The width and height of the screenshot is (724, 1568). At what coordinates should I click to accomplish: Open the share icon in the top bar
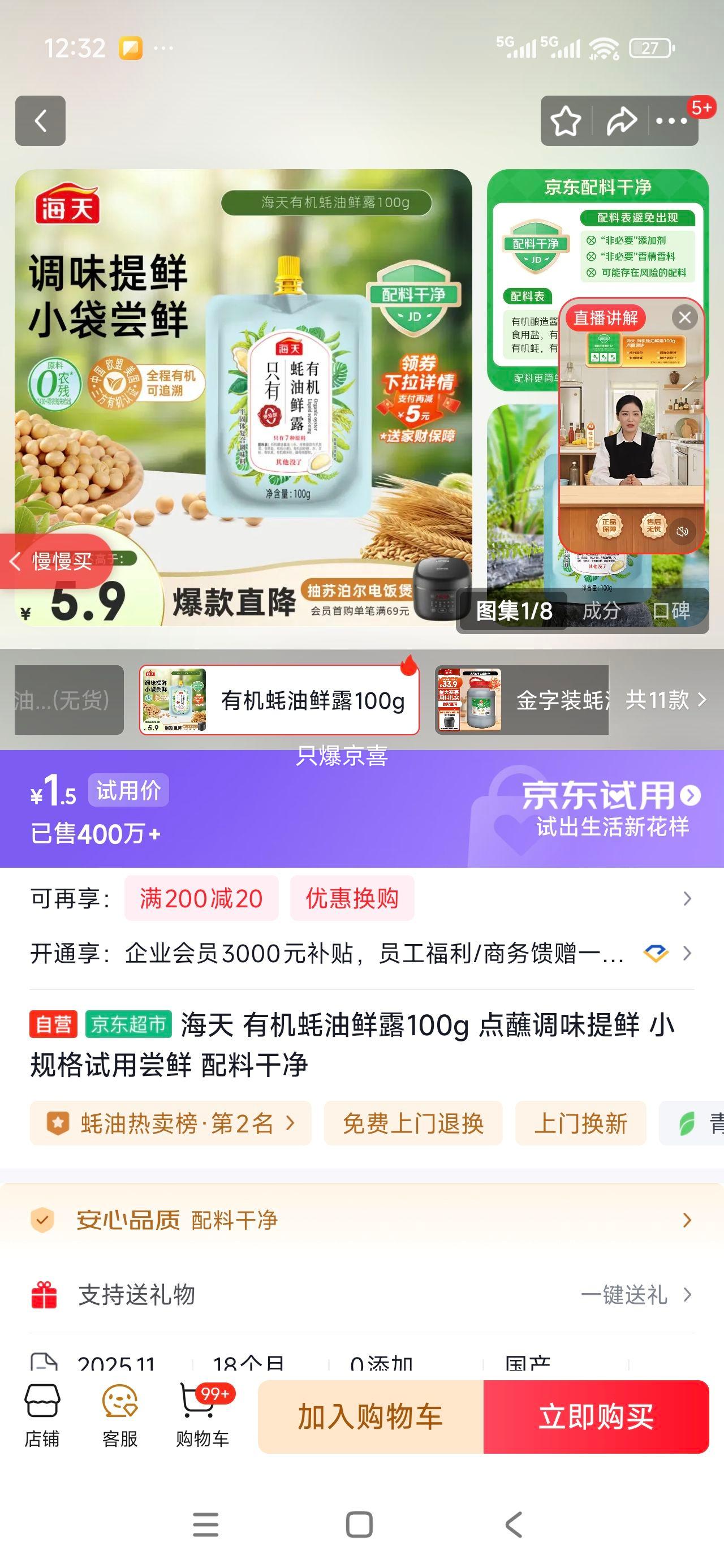pos(620,121)
